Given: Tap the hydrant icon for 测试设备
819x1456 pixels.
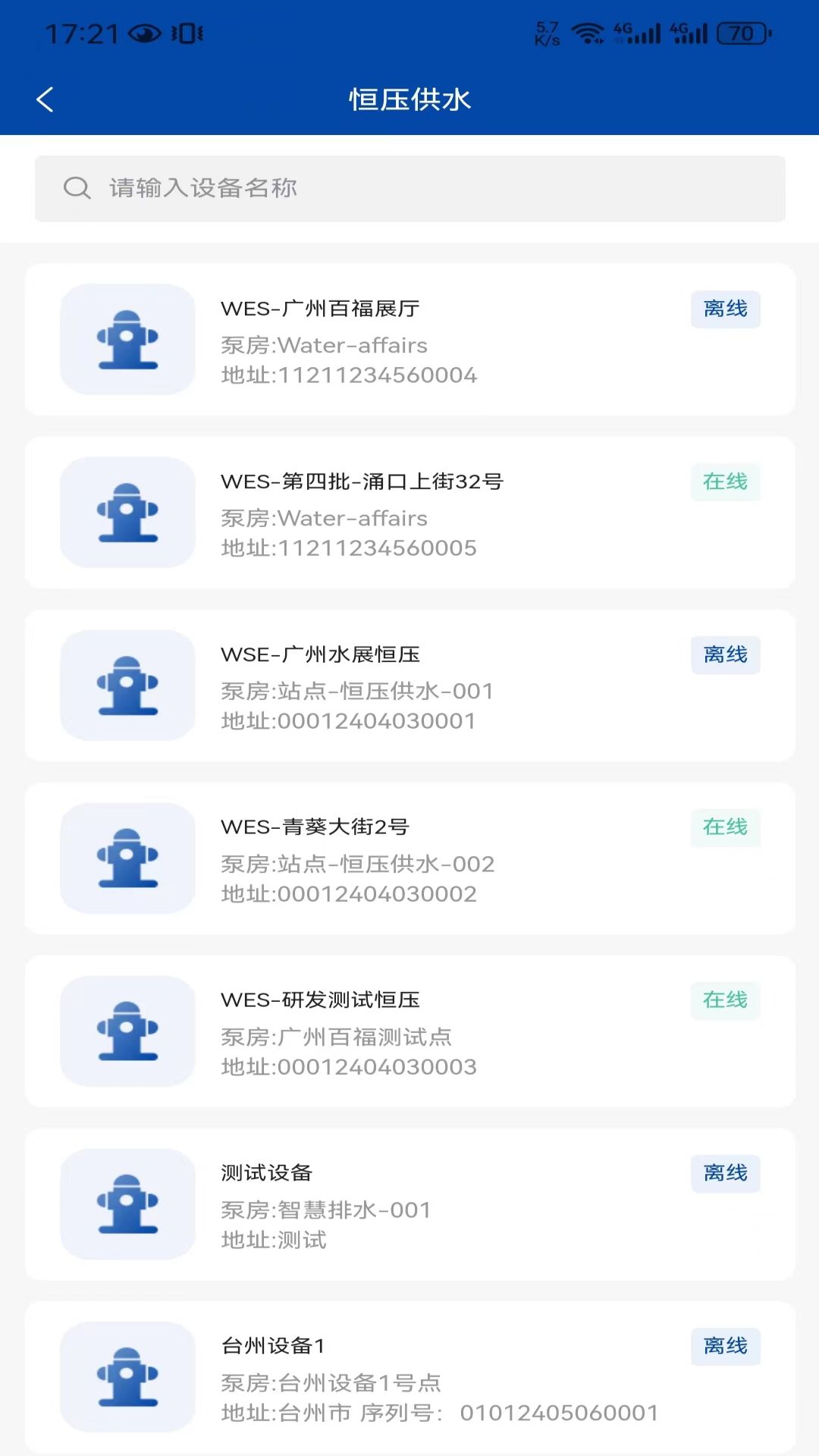Looking at the screenshot, I should [127, 1204].
